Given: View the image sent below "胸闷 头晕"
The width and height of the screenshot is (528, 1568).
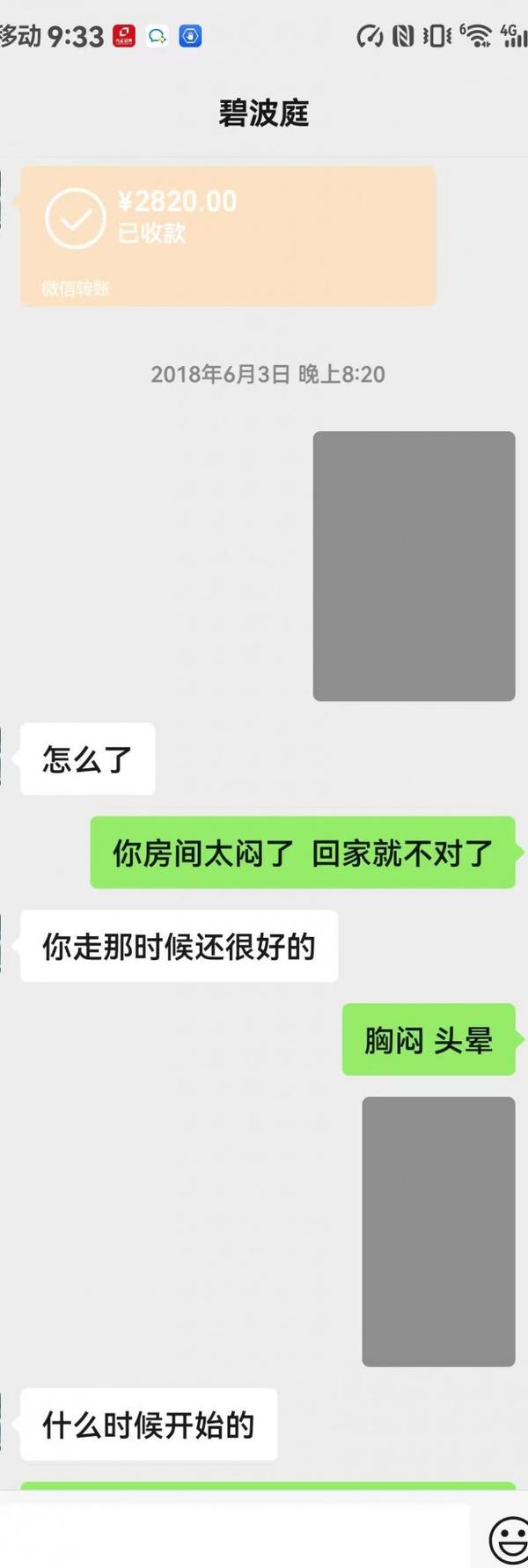Looking at the screenshot, I should coord(438,1231).
